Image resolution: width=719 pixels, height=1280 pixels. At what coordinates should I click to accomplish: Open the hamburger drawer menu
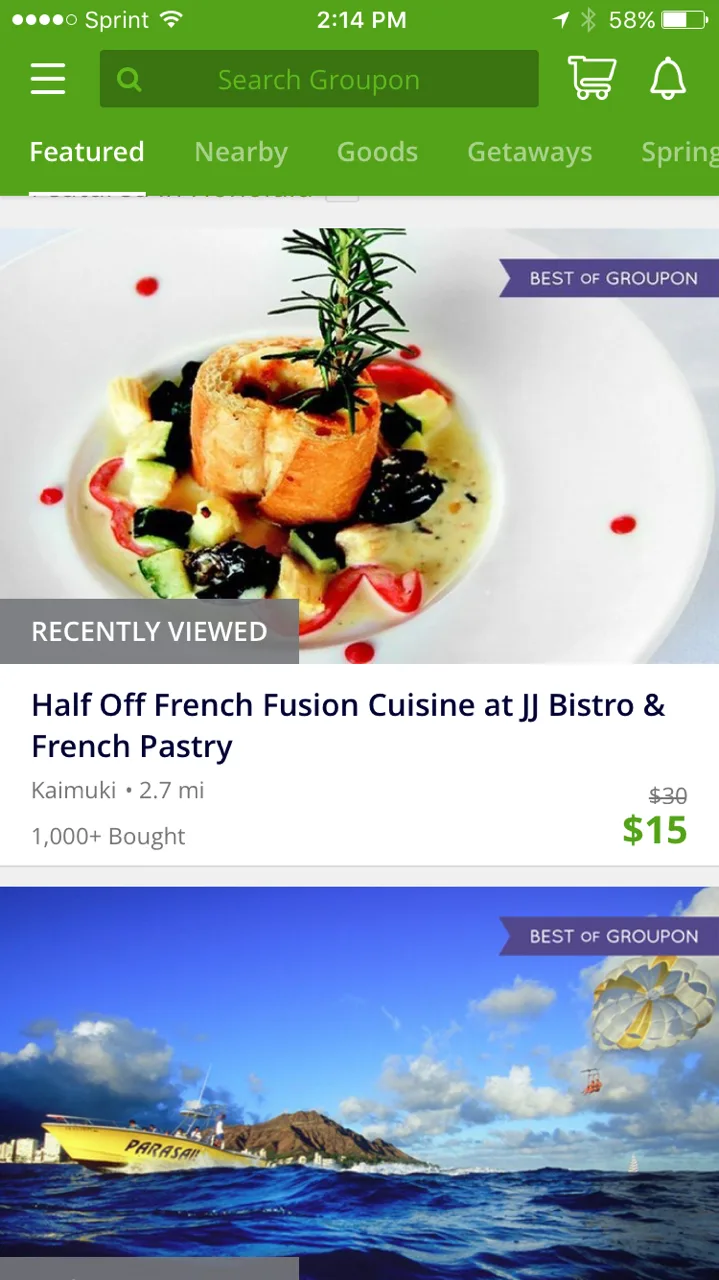pyautogui.click(x=48, y=79)
